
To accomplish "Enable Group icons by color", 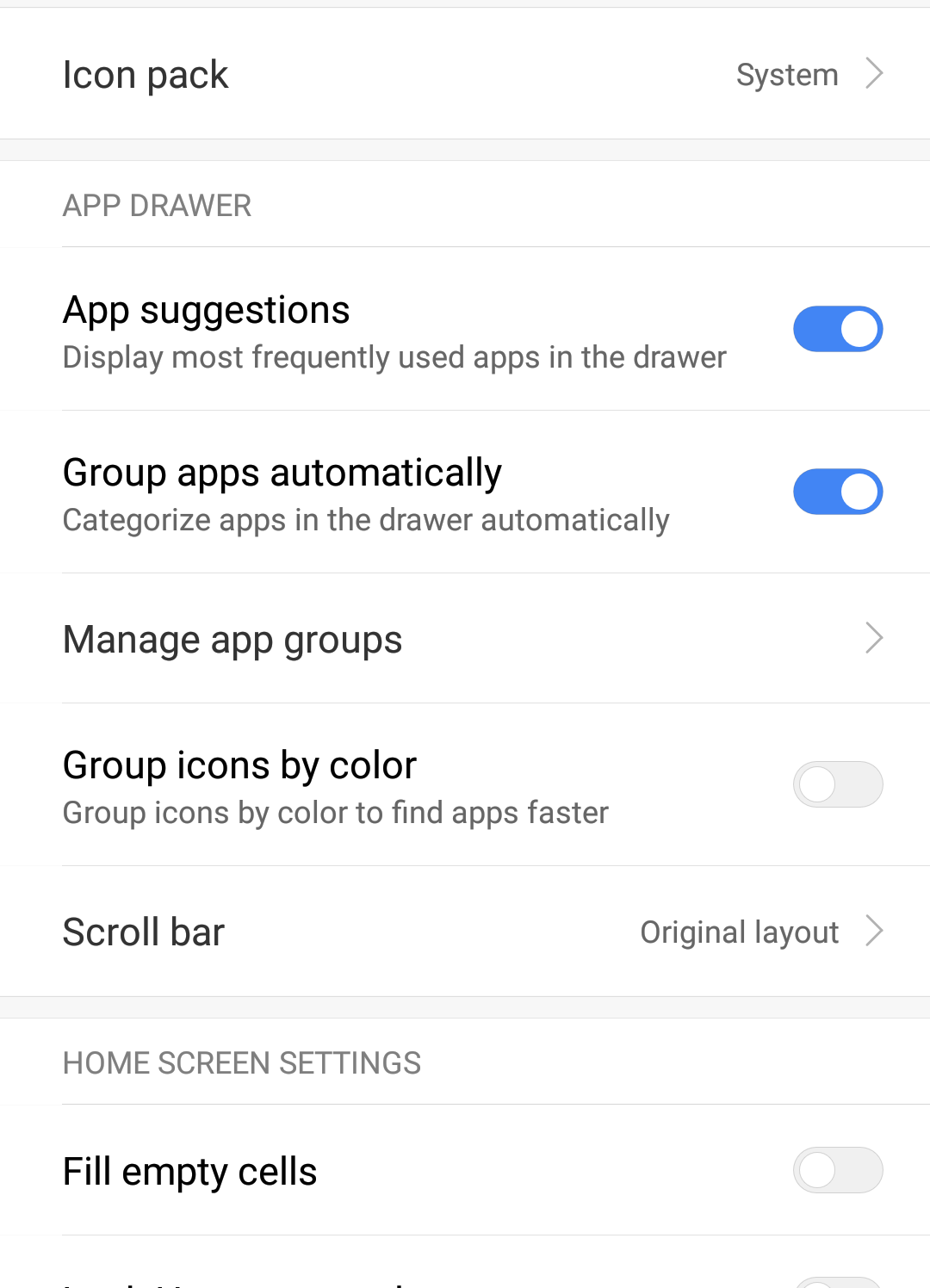I will pyautogui.click(x=837, y=784).
